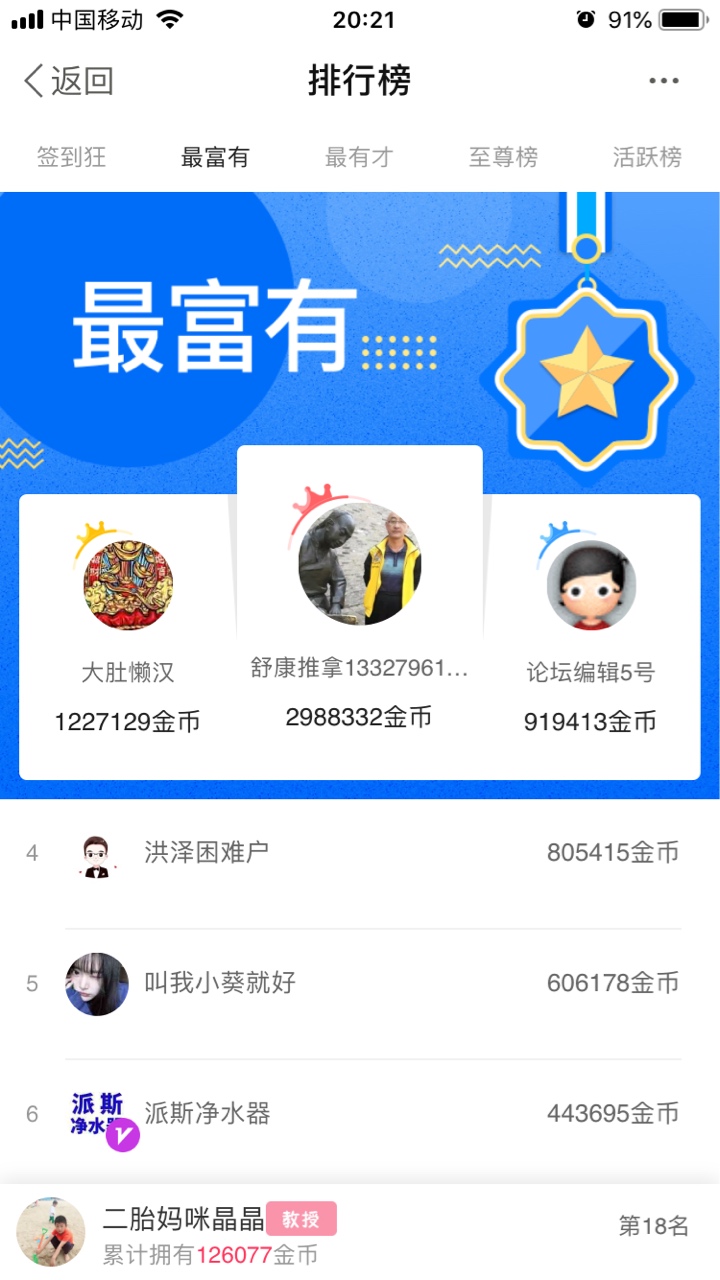Switch to the 签到狂 tab
Viewport: 720px width, 1280px height.
tap(72, 157)
